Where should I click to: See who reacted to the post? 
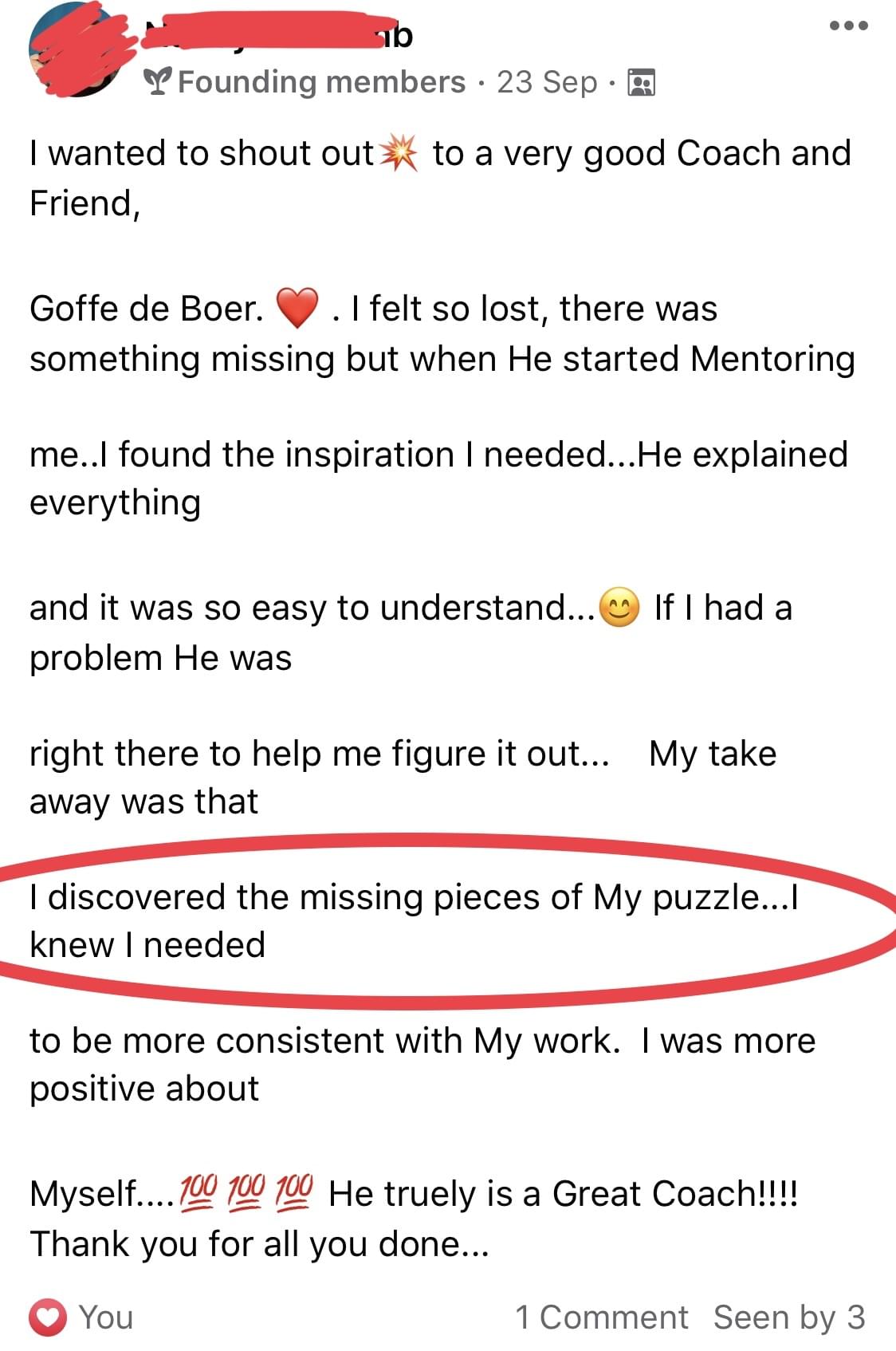click(x=81, y=1317)
